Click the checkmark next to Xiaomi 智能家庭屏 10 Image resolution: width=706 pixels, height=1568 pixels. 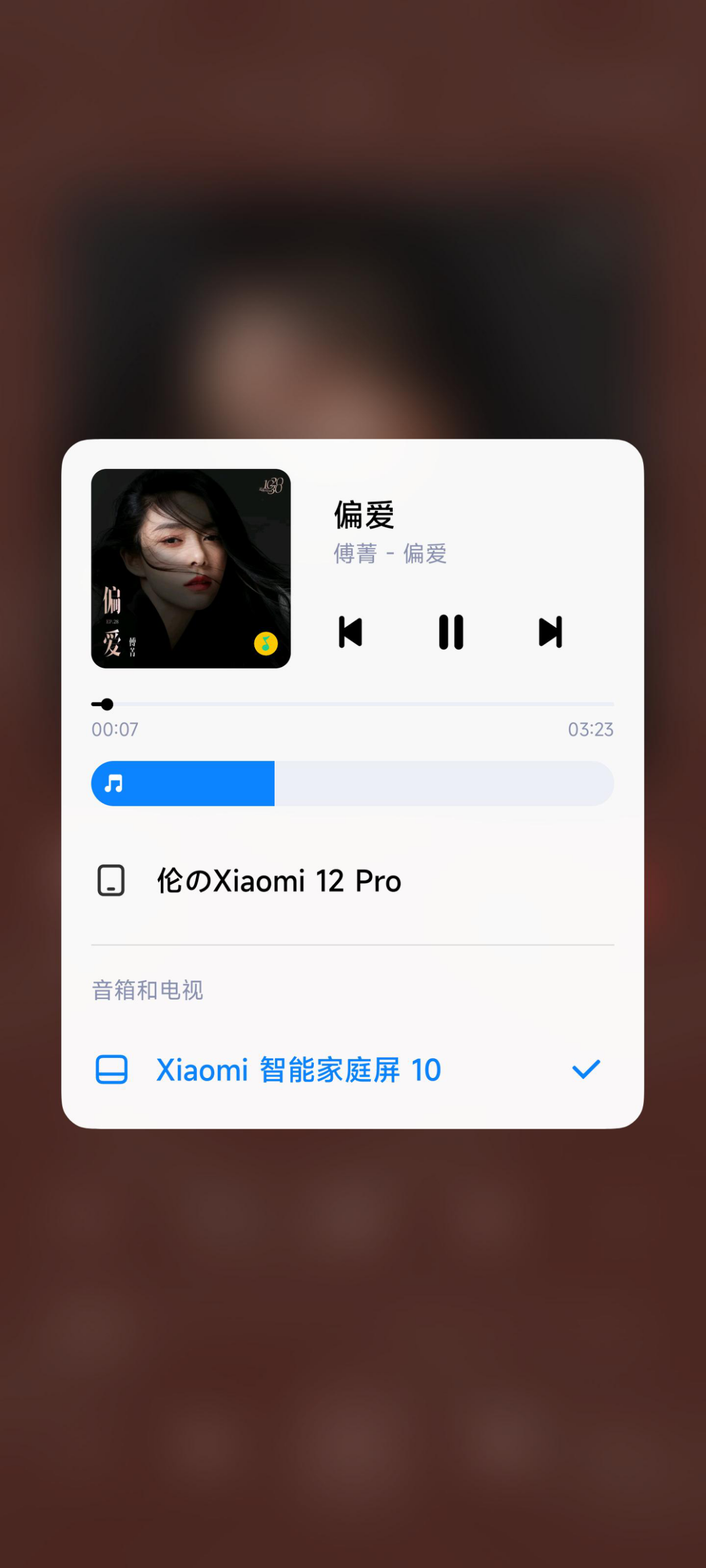pos(585,1069)
